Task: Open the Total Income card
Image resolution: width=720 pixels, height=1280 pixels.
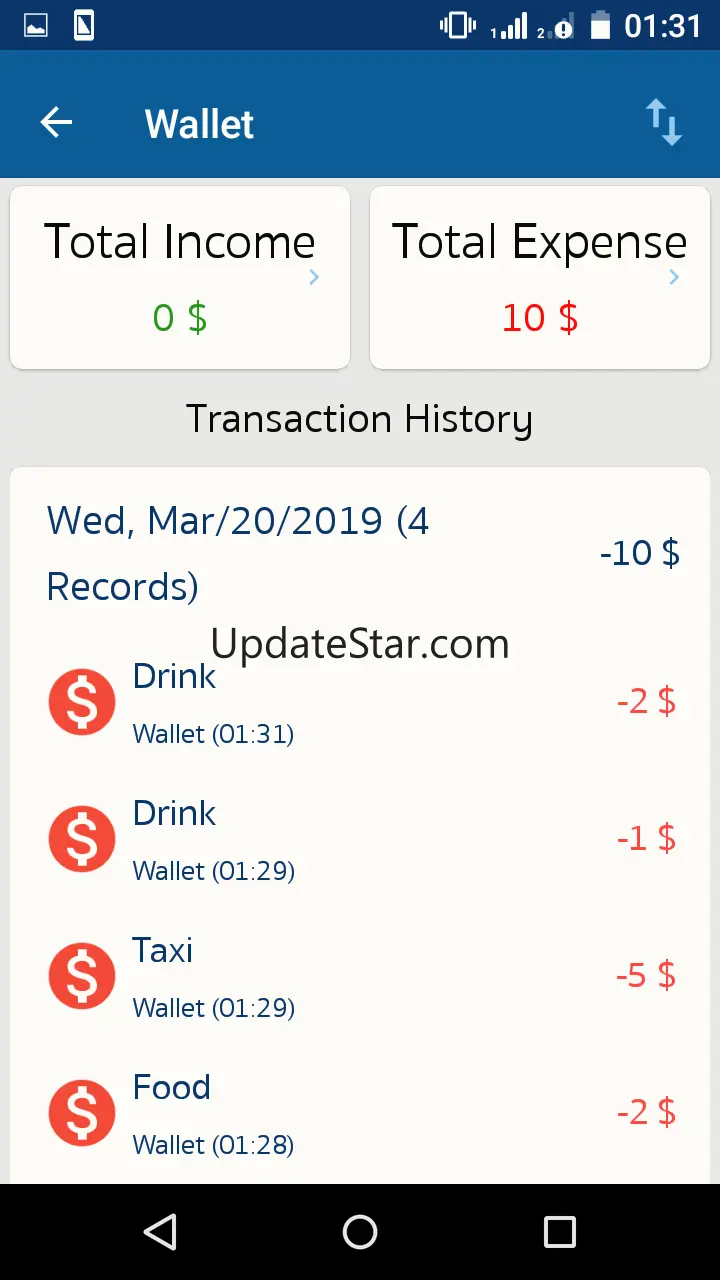Action: 180,277
